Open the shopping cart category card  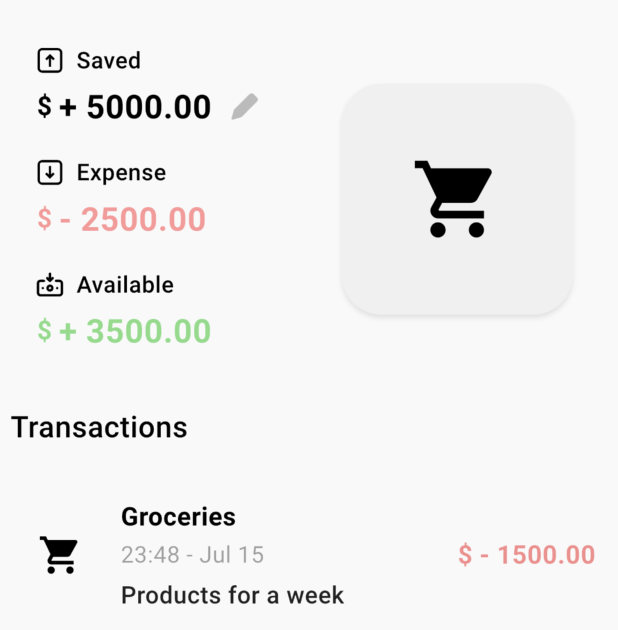(457, 199)
